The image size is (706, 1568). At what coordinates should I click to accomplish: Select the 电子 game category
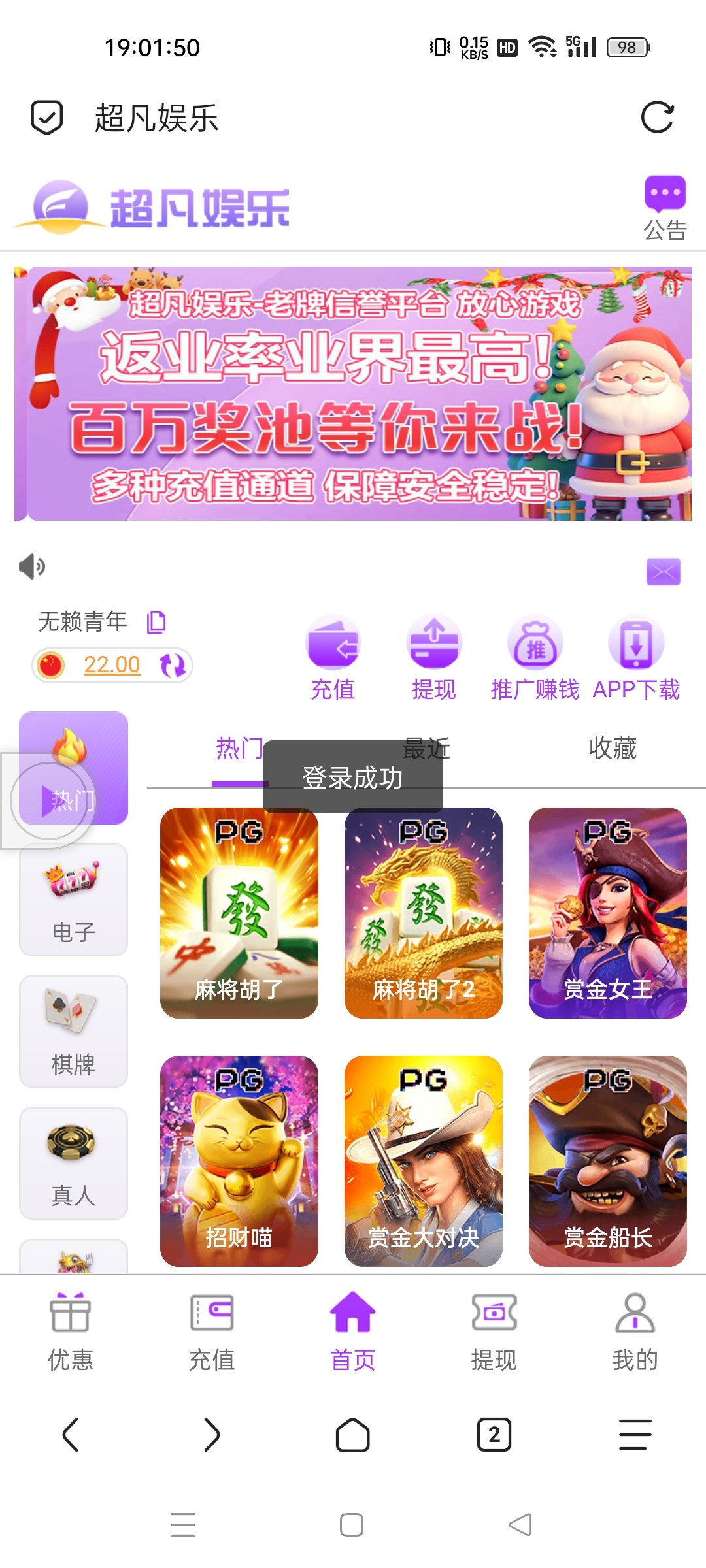(73, 900)
